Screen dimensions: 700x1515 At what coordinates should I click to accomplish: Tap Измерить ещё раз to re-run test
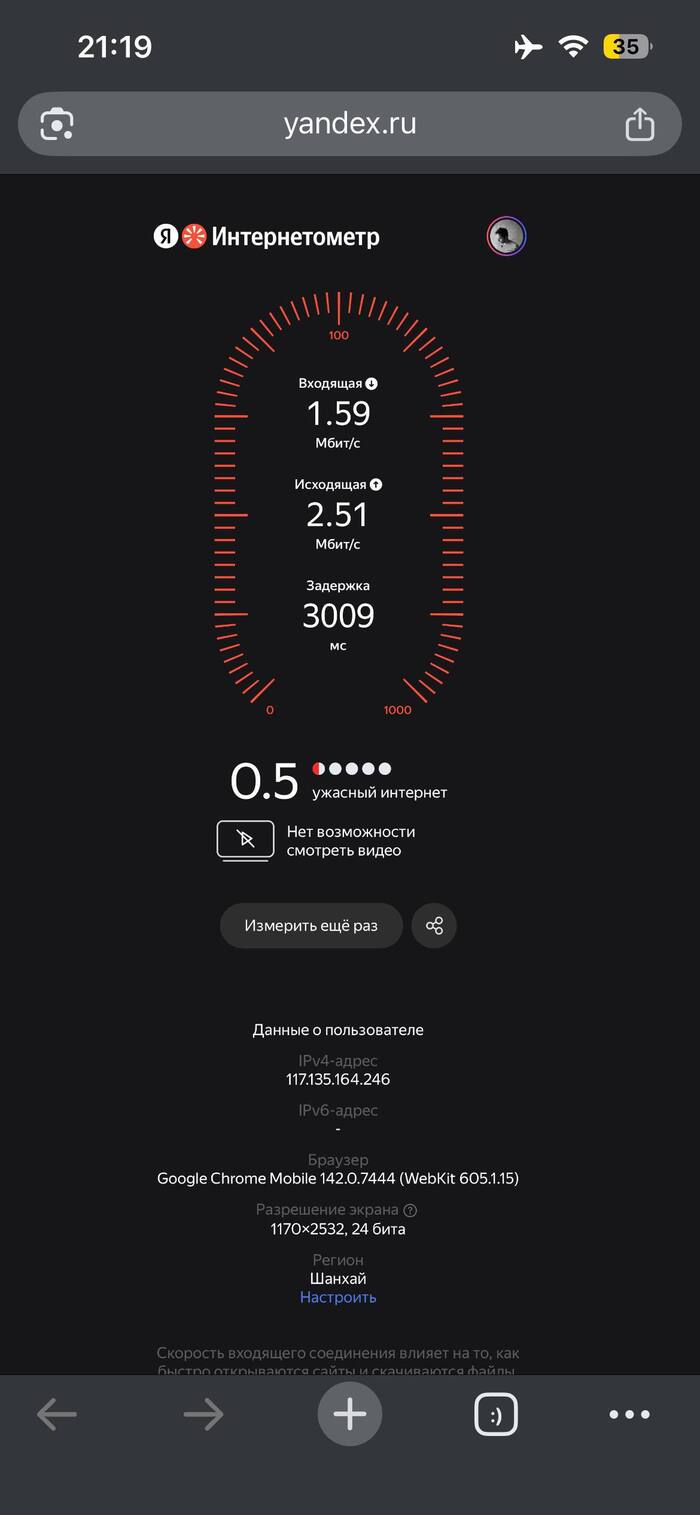click(x=311, y=926)
